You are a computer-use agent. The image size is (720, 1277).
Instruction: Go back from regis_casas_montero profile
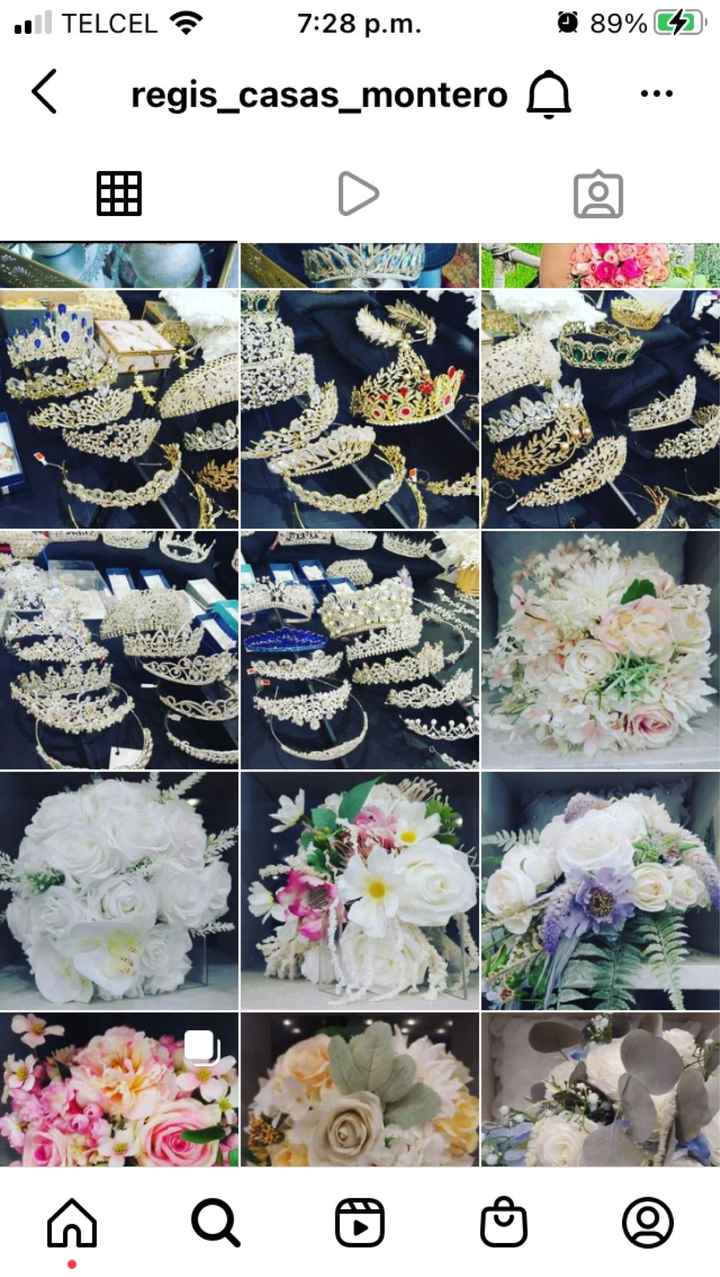click(x=45, y=94)
